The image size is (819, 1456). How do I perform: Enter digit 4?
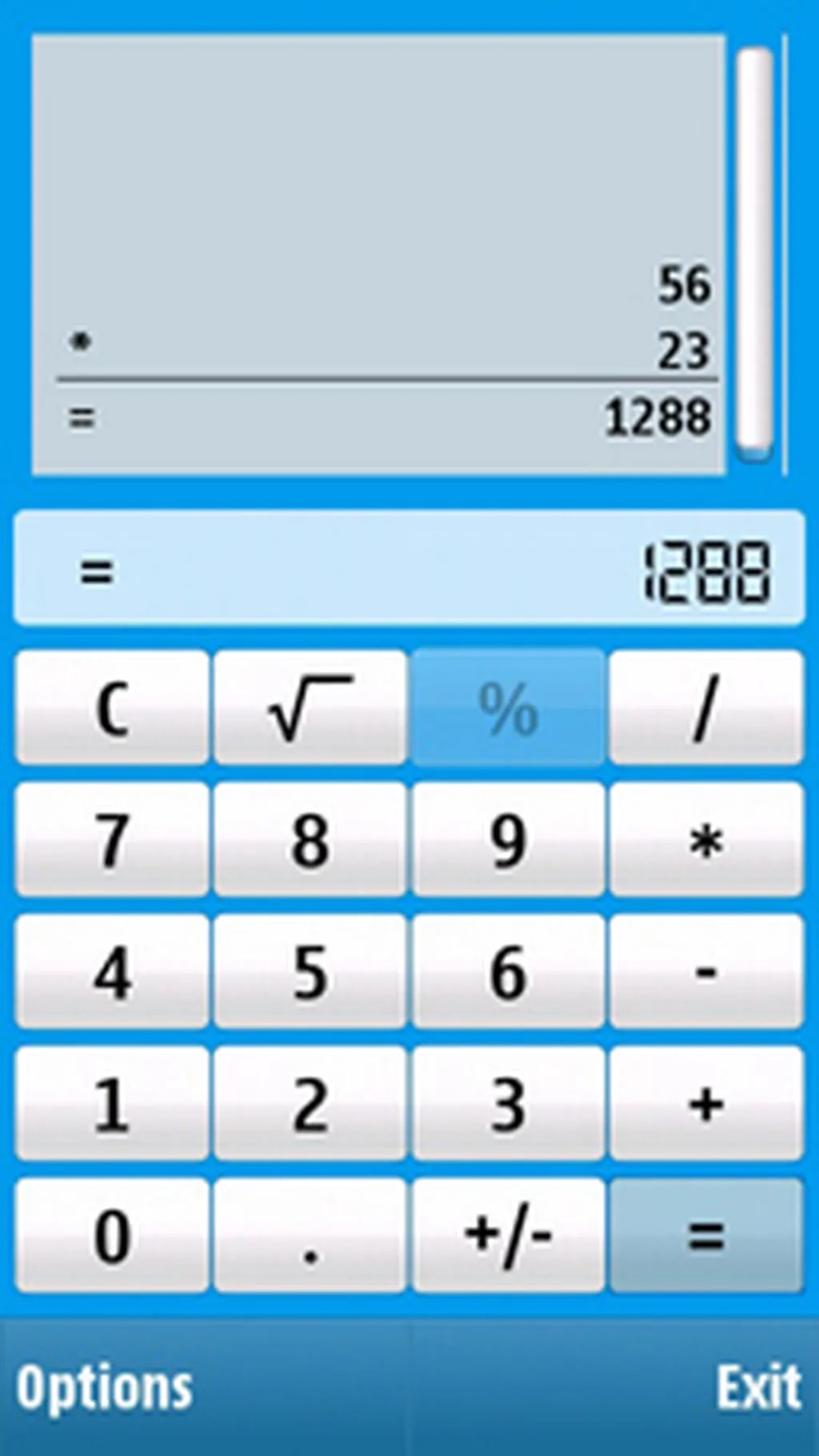(112, 971)
